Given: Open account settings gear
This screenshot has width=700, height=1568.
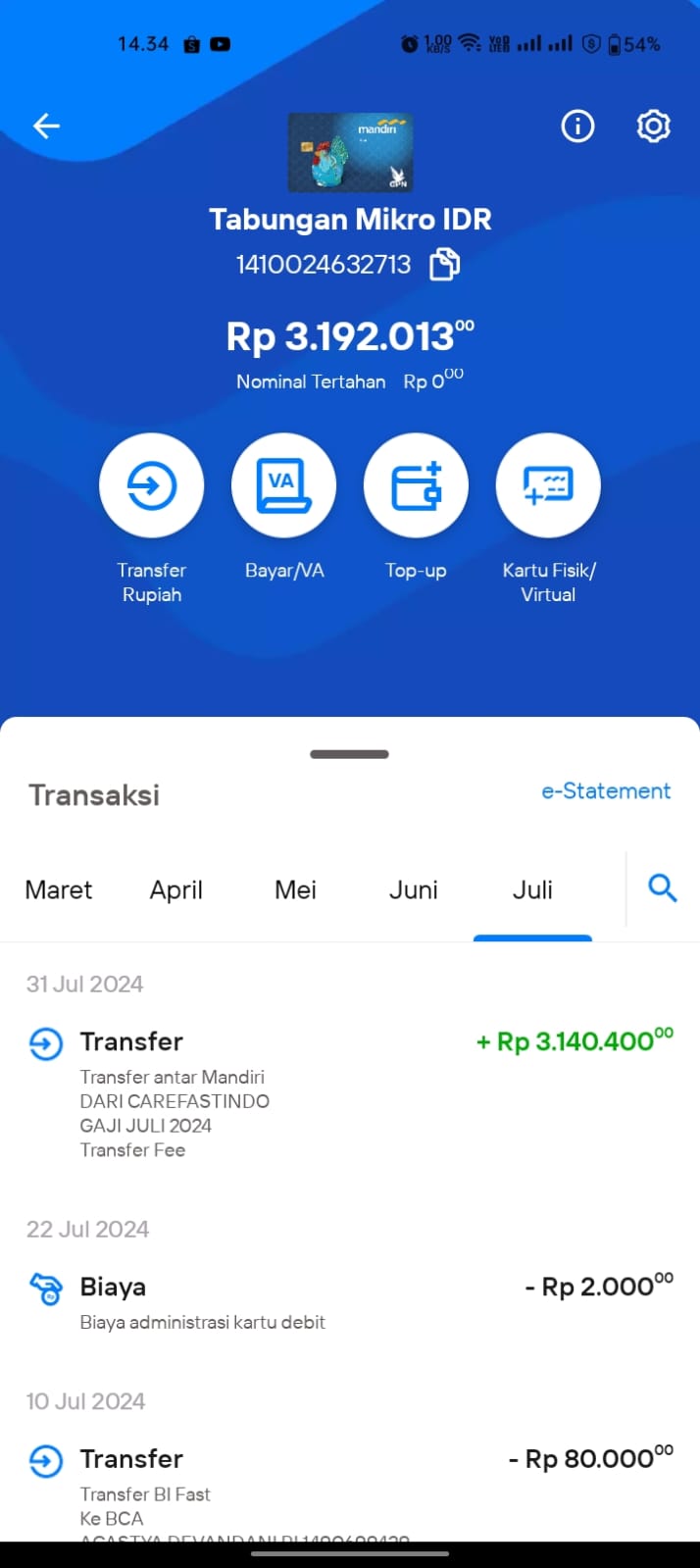Looking at the screenshot, I should (653, 126).
